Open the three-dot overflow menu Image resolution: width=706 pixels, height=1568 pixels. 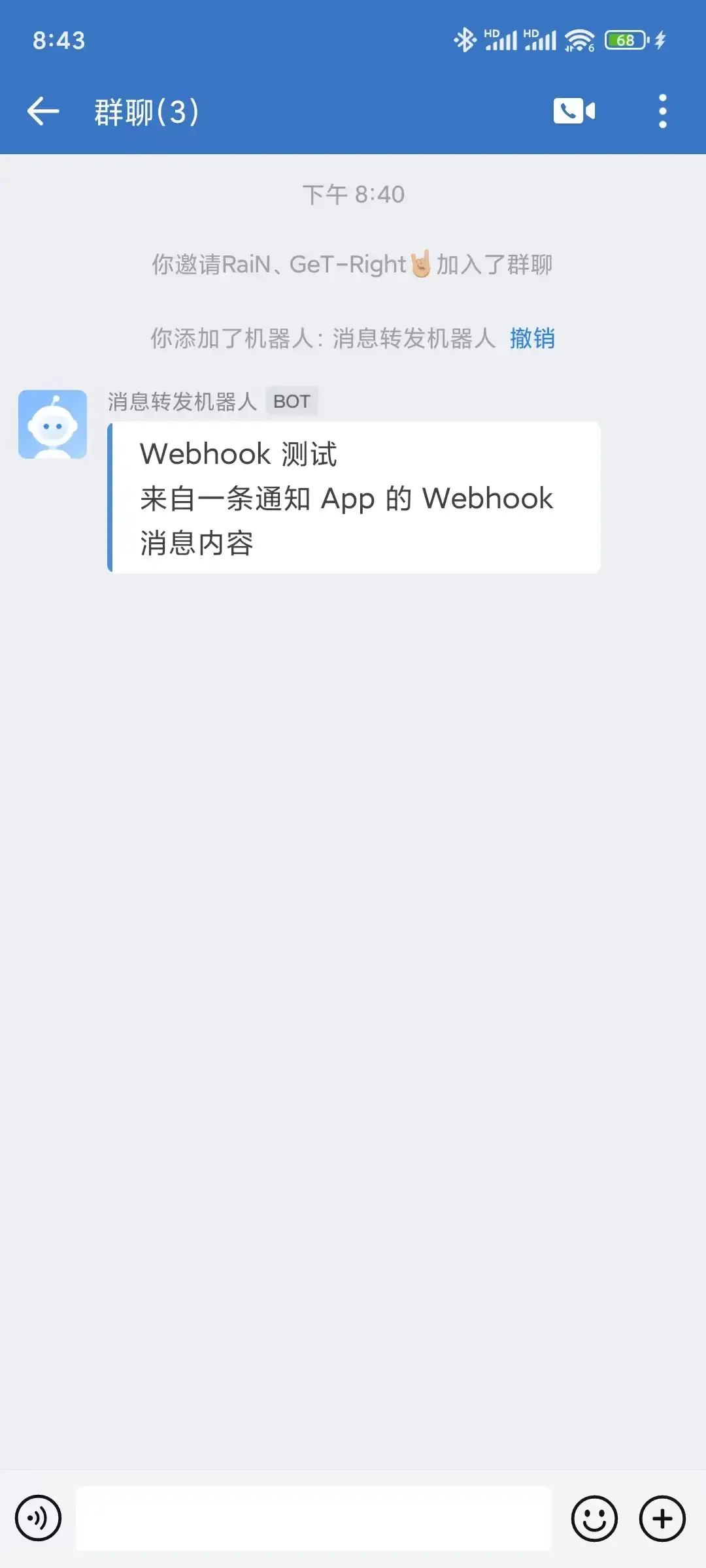[x=662, y=111]
